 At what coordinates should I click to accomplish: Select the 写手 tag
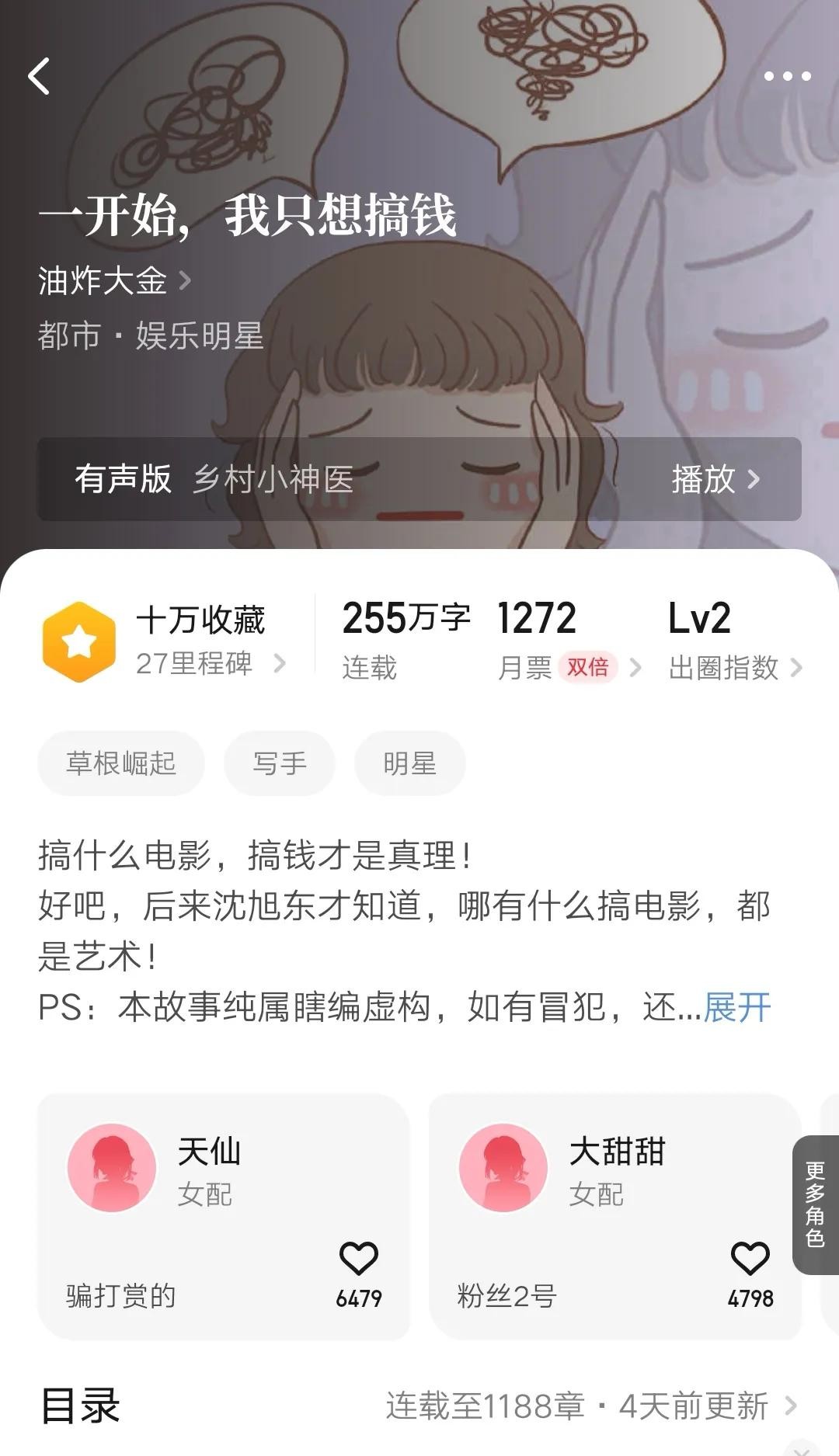[280, 763]
